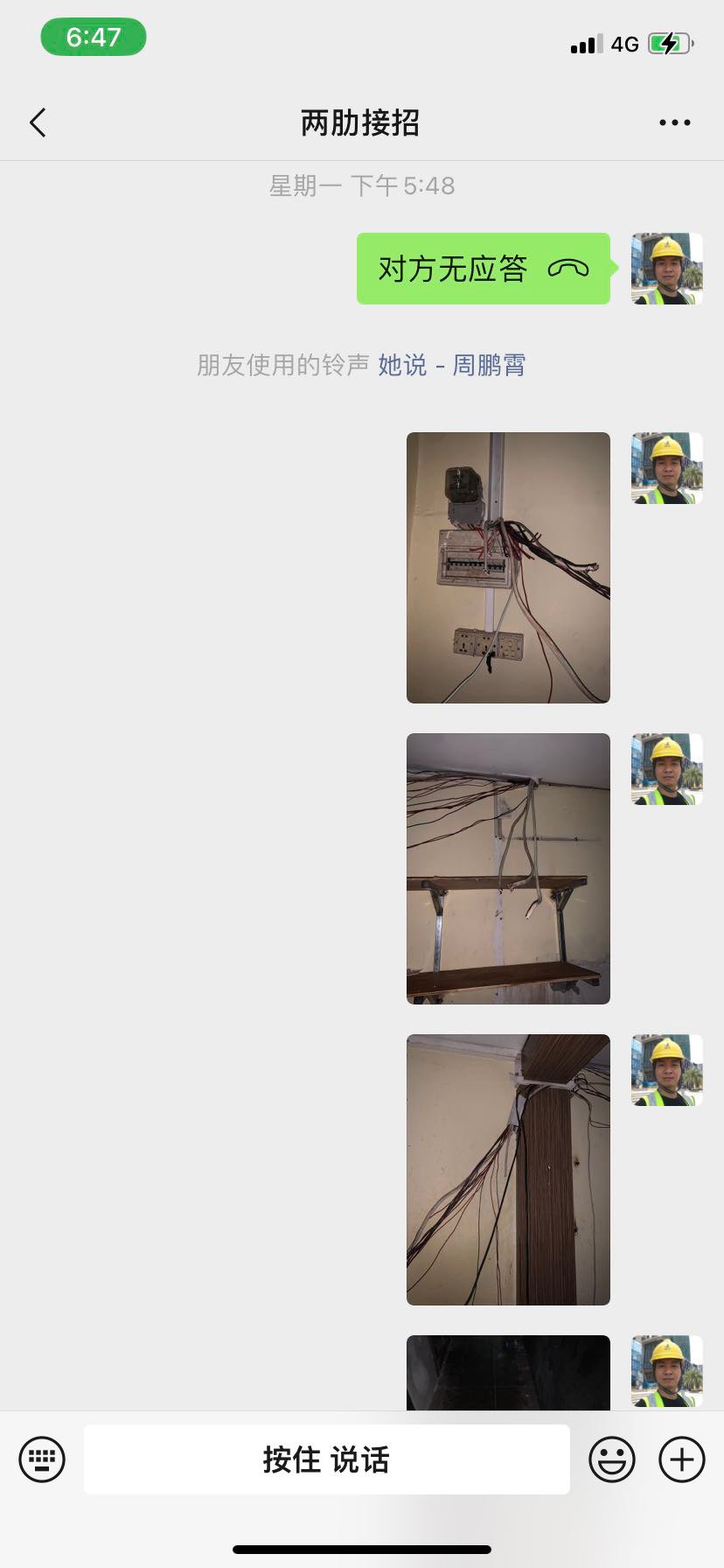View the photo of the electrical breaker box
The image size is (724, 1568).
[508, 568]
